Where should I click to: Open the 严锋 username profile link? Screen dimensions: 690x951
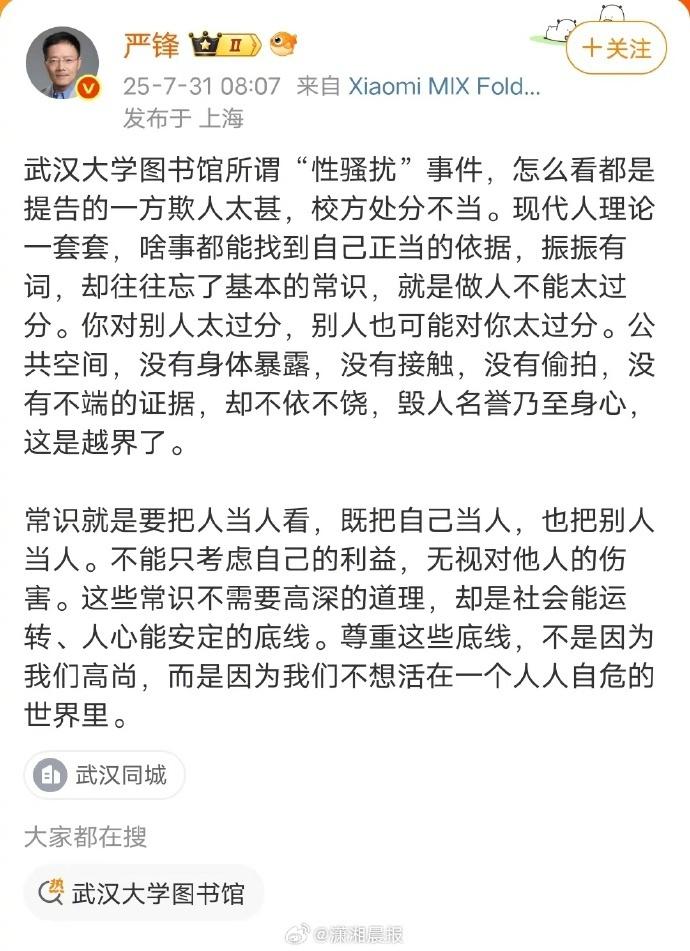tap(151, 45)
